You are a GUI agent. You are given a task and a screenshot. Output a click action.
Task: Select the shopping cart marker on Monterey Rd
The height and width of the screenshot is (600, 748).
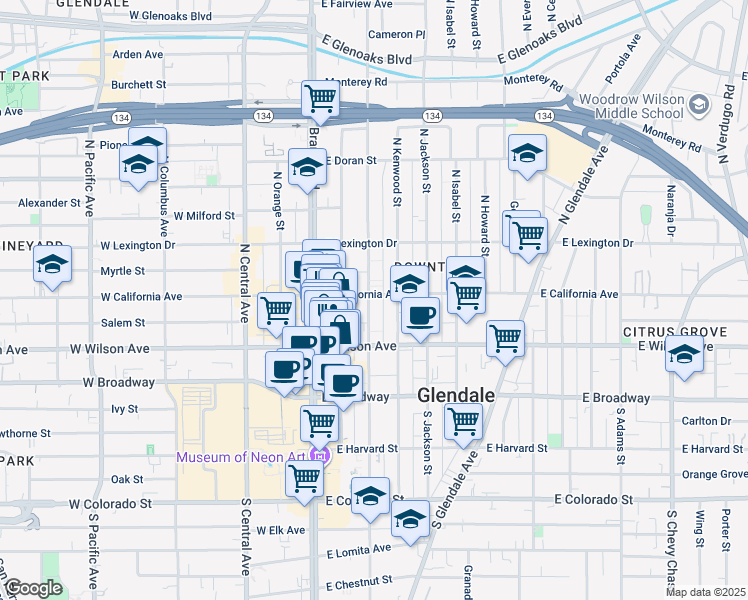click(x=320, y=99)
